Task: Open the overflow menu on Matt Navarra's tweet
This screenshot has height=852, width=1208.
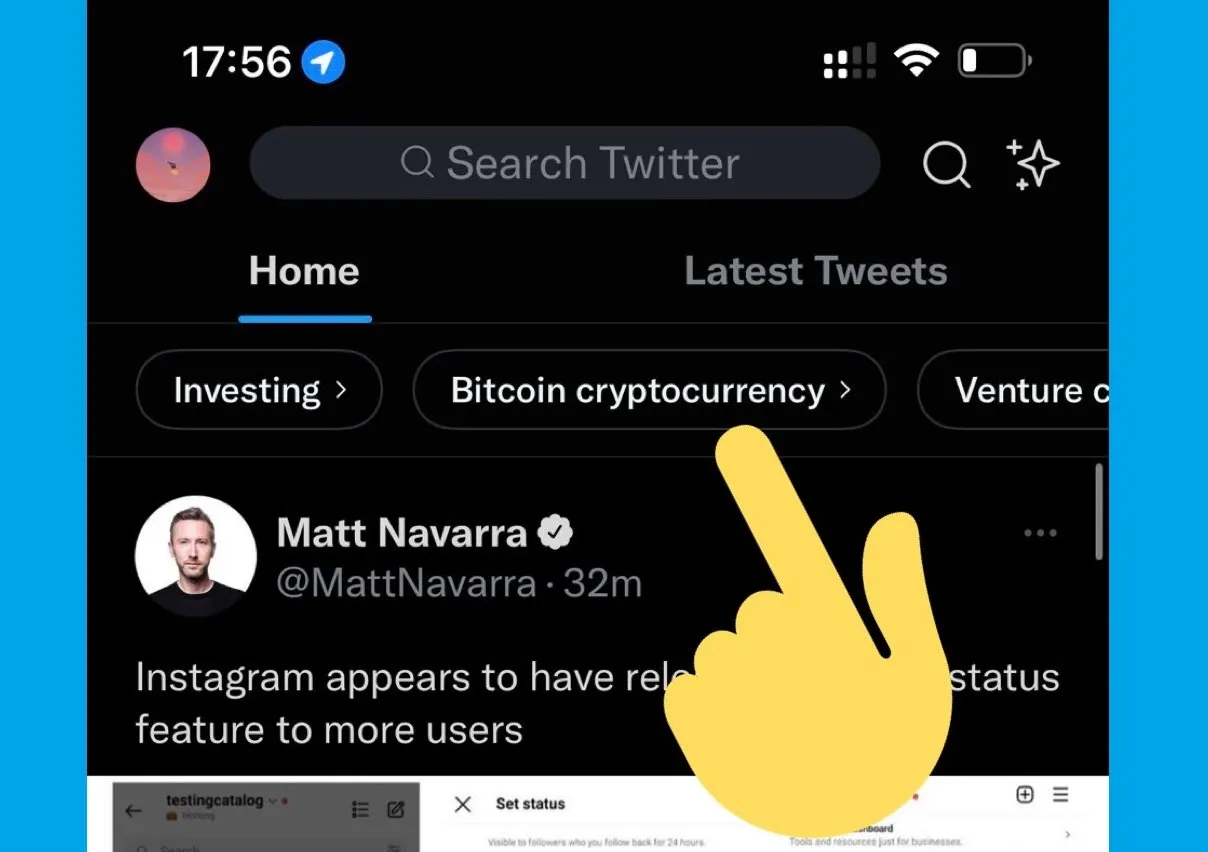Action: (1040, 533)
